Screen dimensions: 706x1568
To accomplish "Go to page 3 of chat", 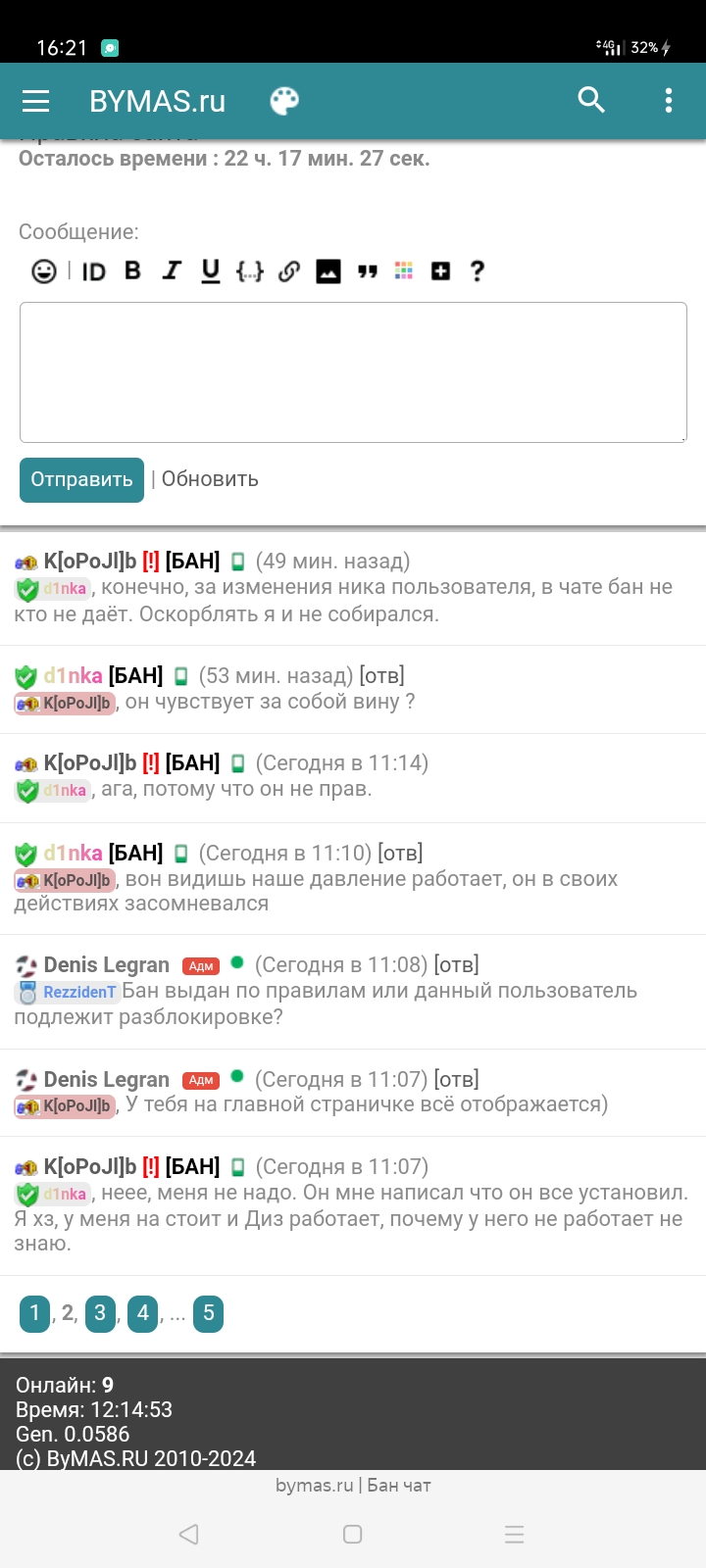I will coord(100,1313).
